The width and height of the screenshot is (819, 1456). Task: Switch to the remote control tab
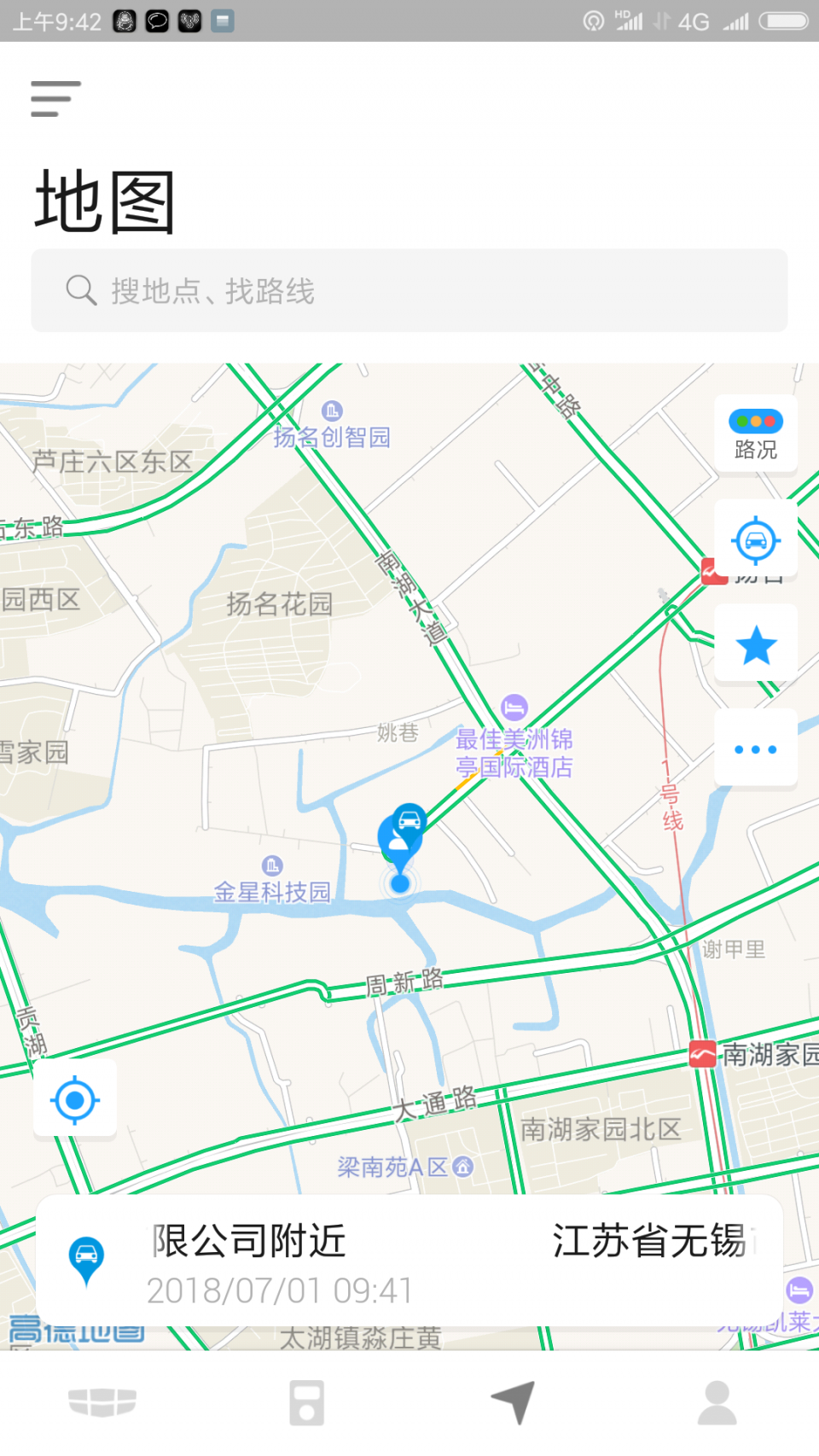point(307,1402)
